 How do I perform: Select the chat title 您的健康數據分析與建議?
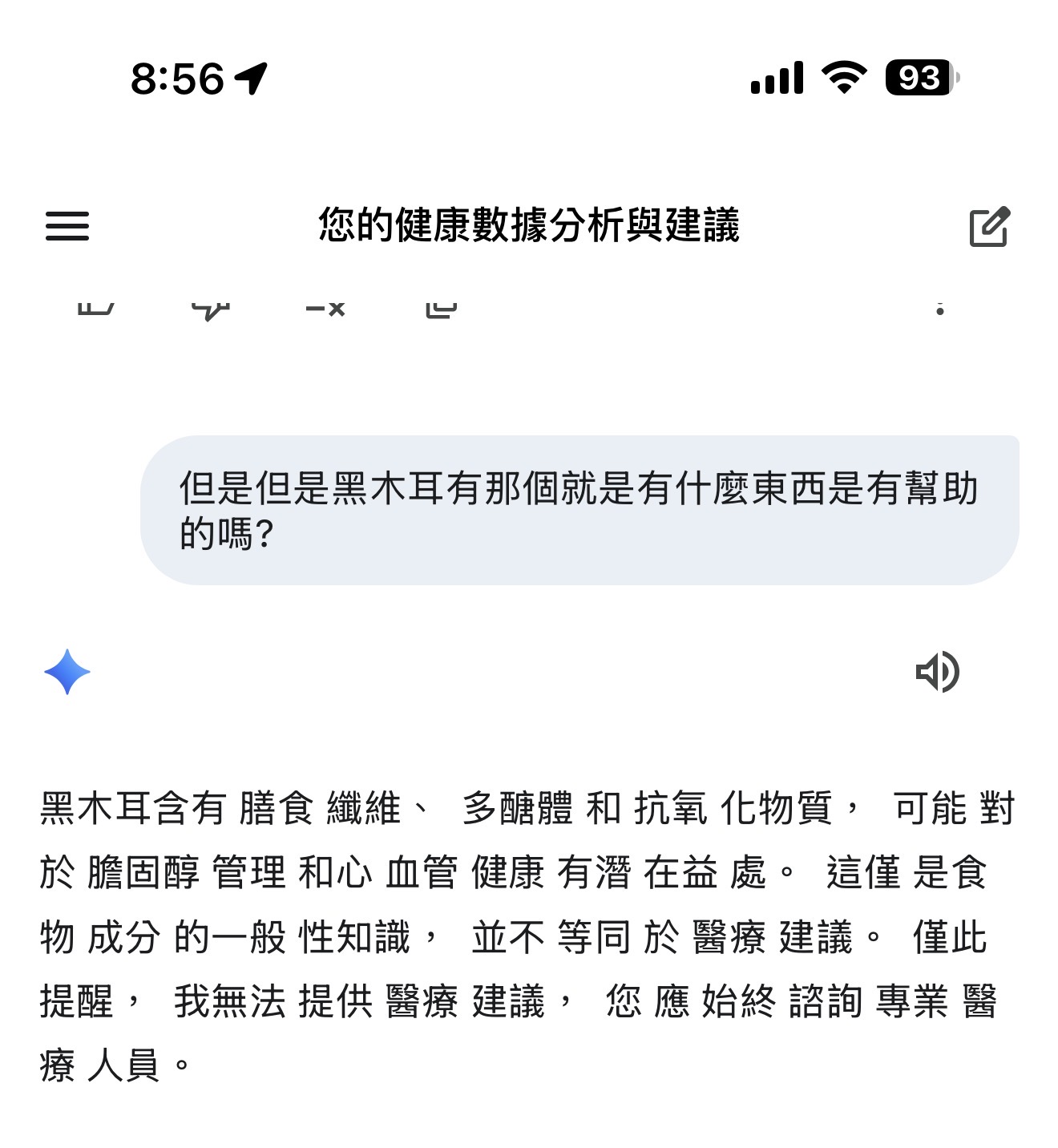(529, 225)
